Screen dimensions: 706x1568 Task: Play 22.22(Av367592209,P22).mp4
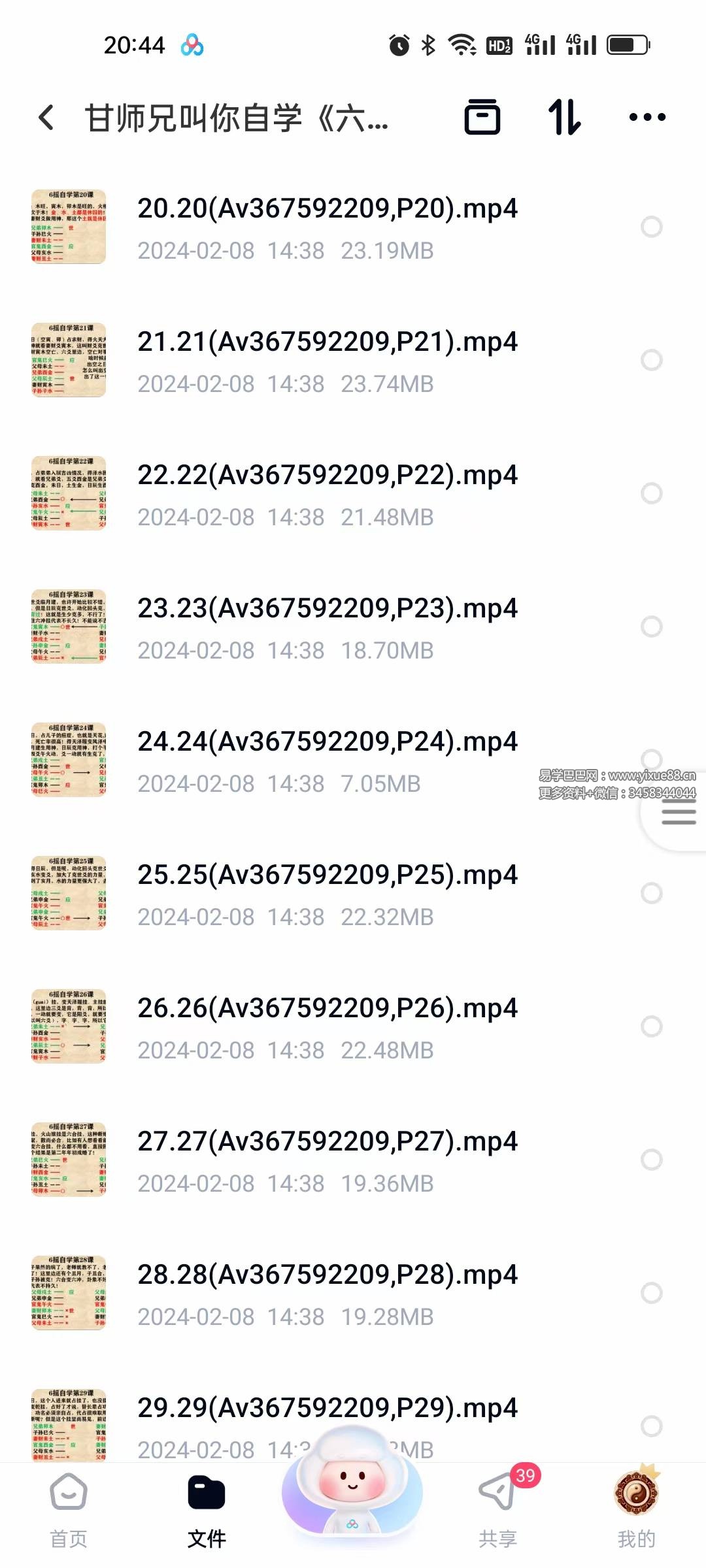pyautogui.click(x=327, y=493)
